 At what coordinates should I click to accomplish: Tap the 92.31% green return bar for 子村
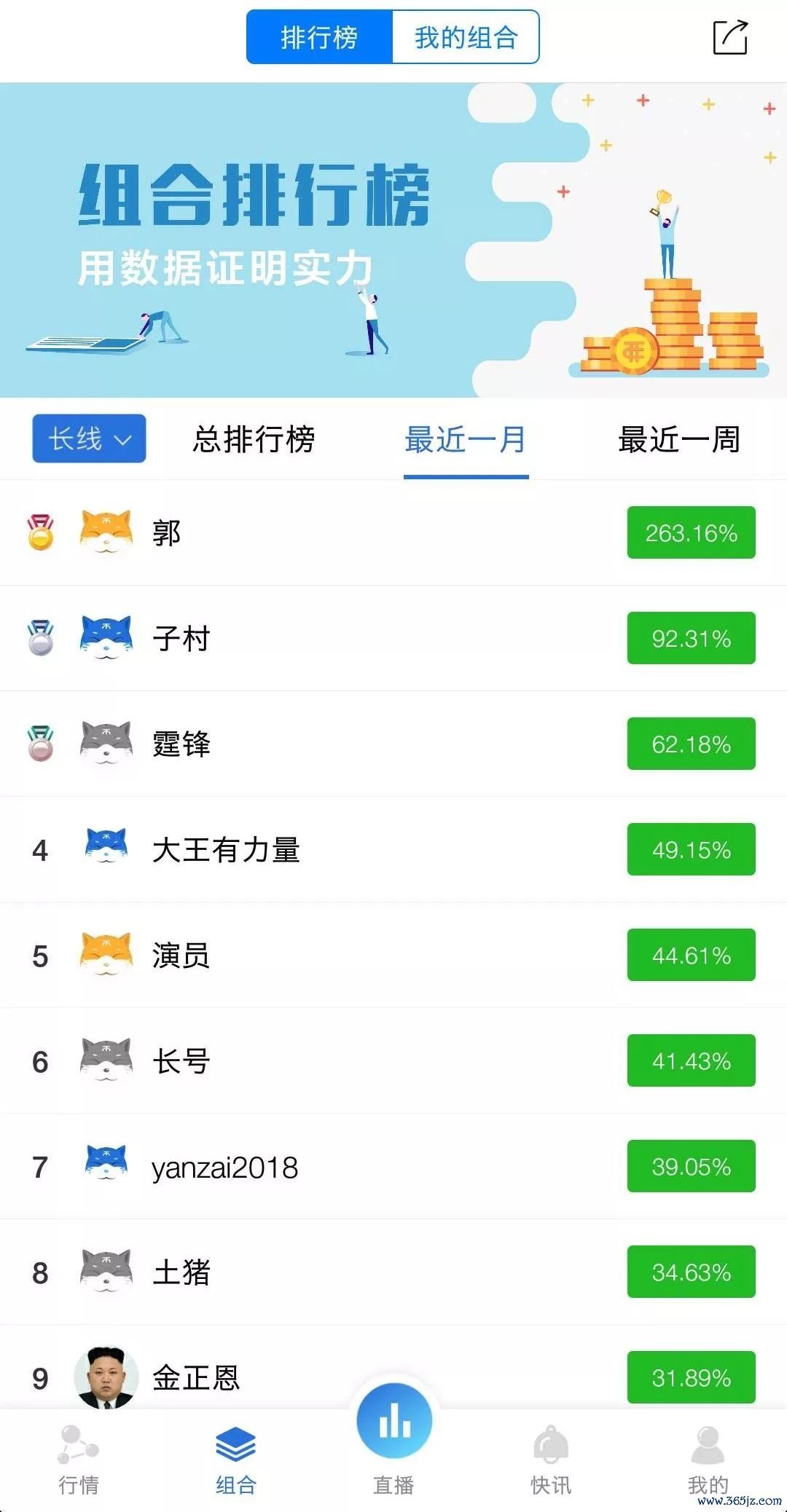pos(689,639)
